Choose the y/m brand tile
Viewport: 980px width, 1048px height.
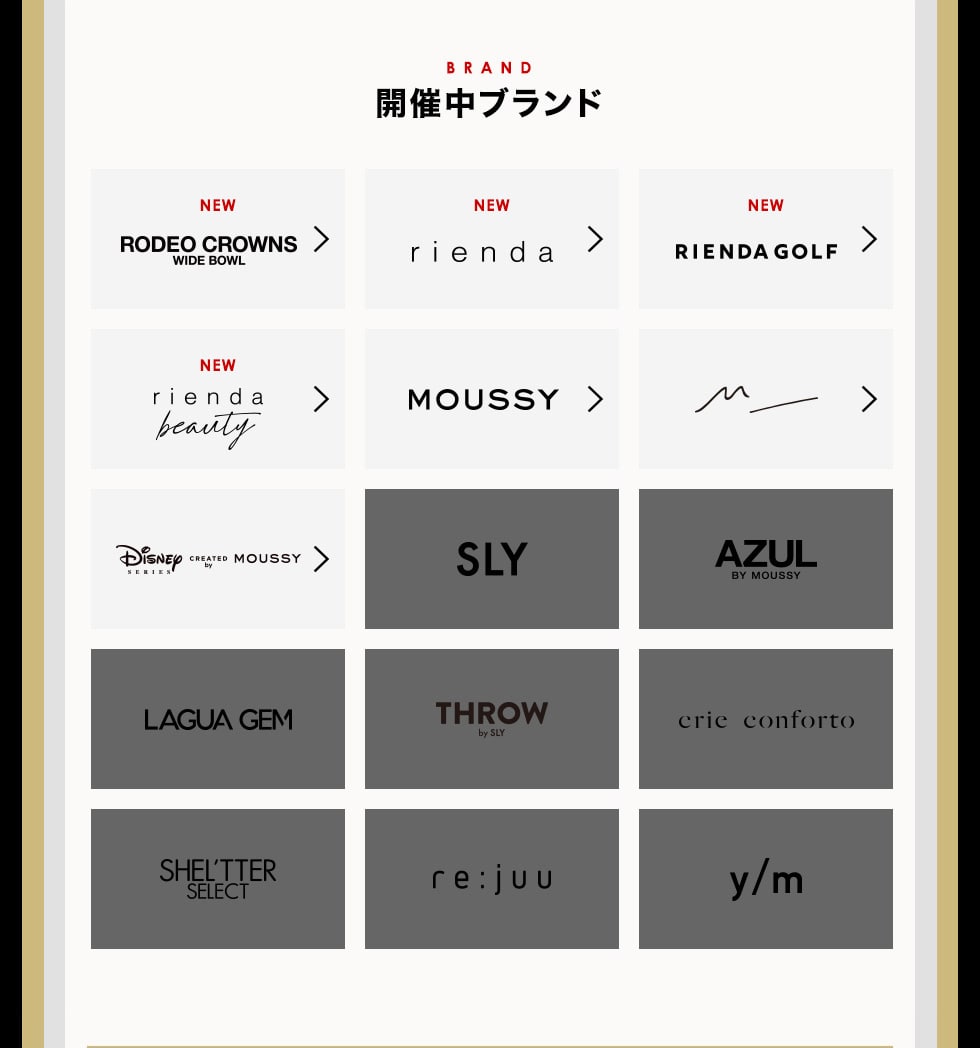[x=765, y=879]
